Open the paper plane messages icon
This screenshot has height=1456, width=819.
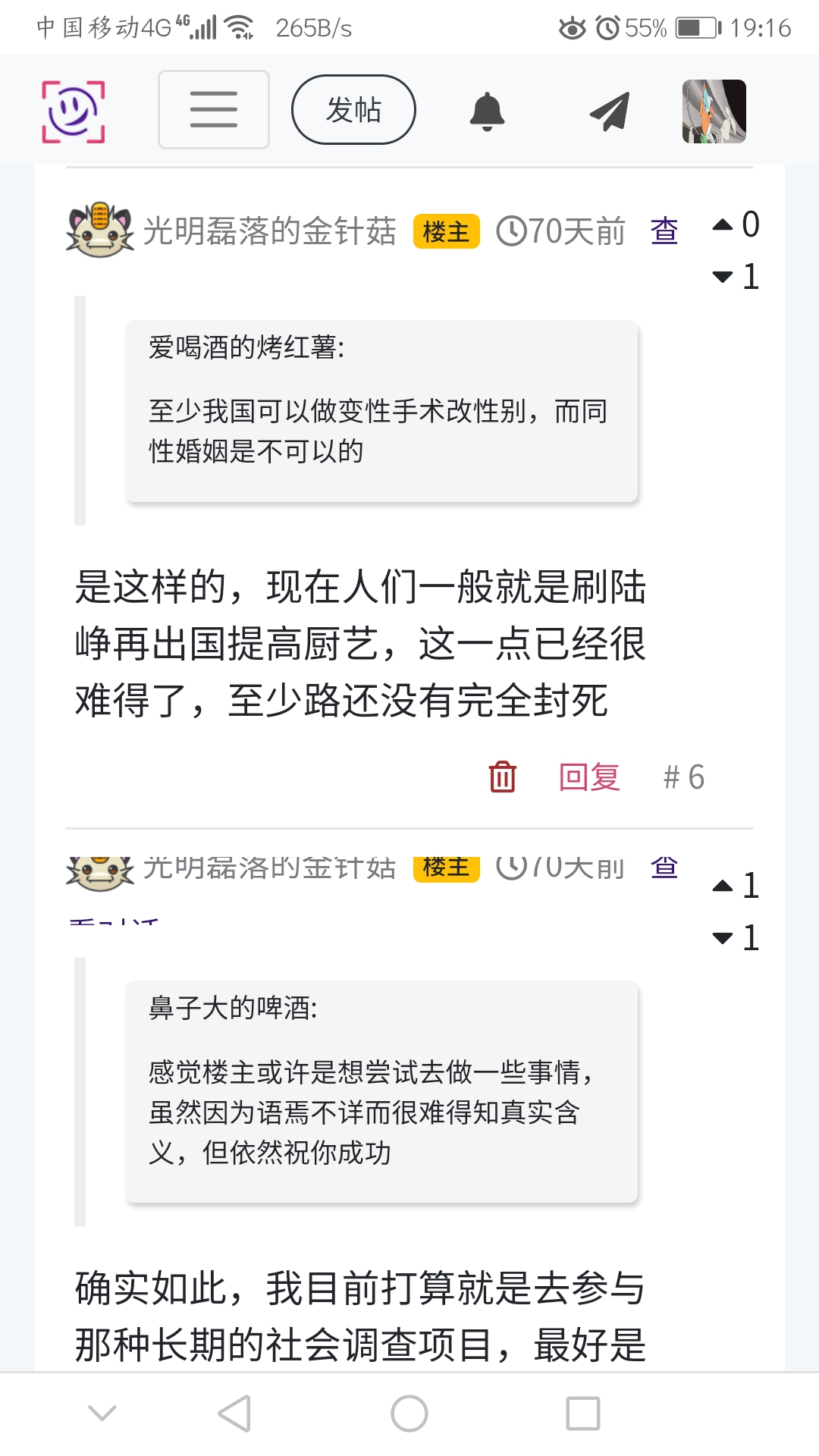coord(610,111)
